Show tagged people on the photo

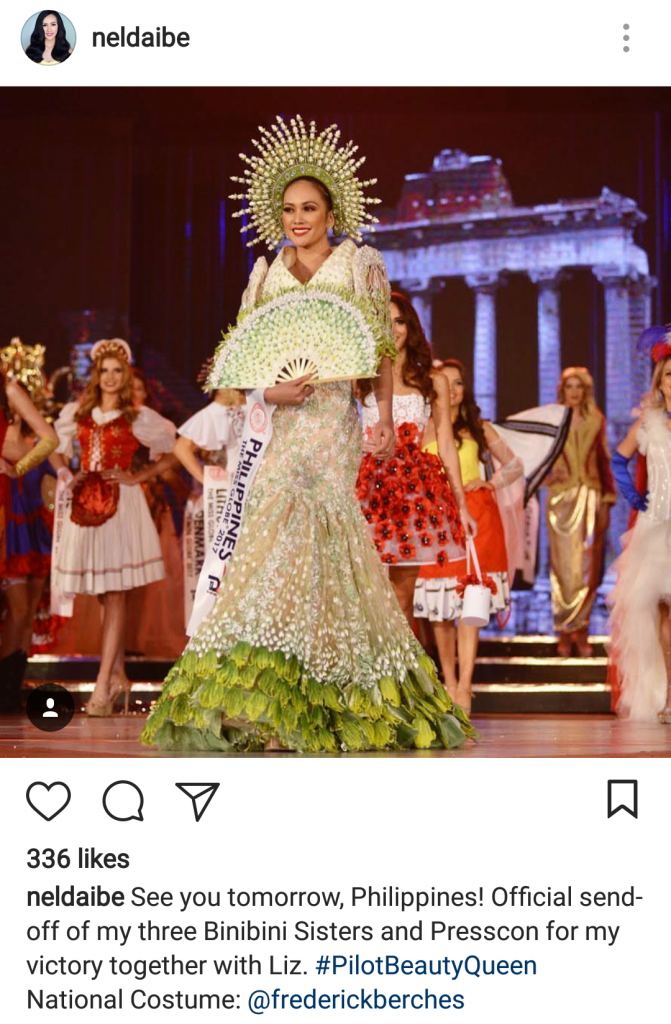tap(49, 708)
